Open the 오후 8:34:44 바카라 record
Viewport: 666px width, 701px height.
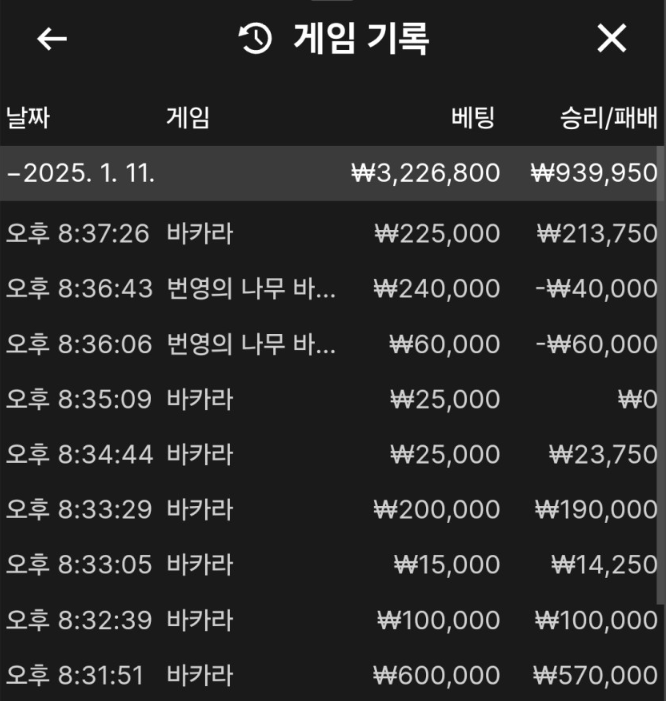330,455
